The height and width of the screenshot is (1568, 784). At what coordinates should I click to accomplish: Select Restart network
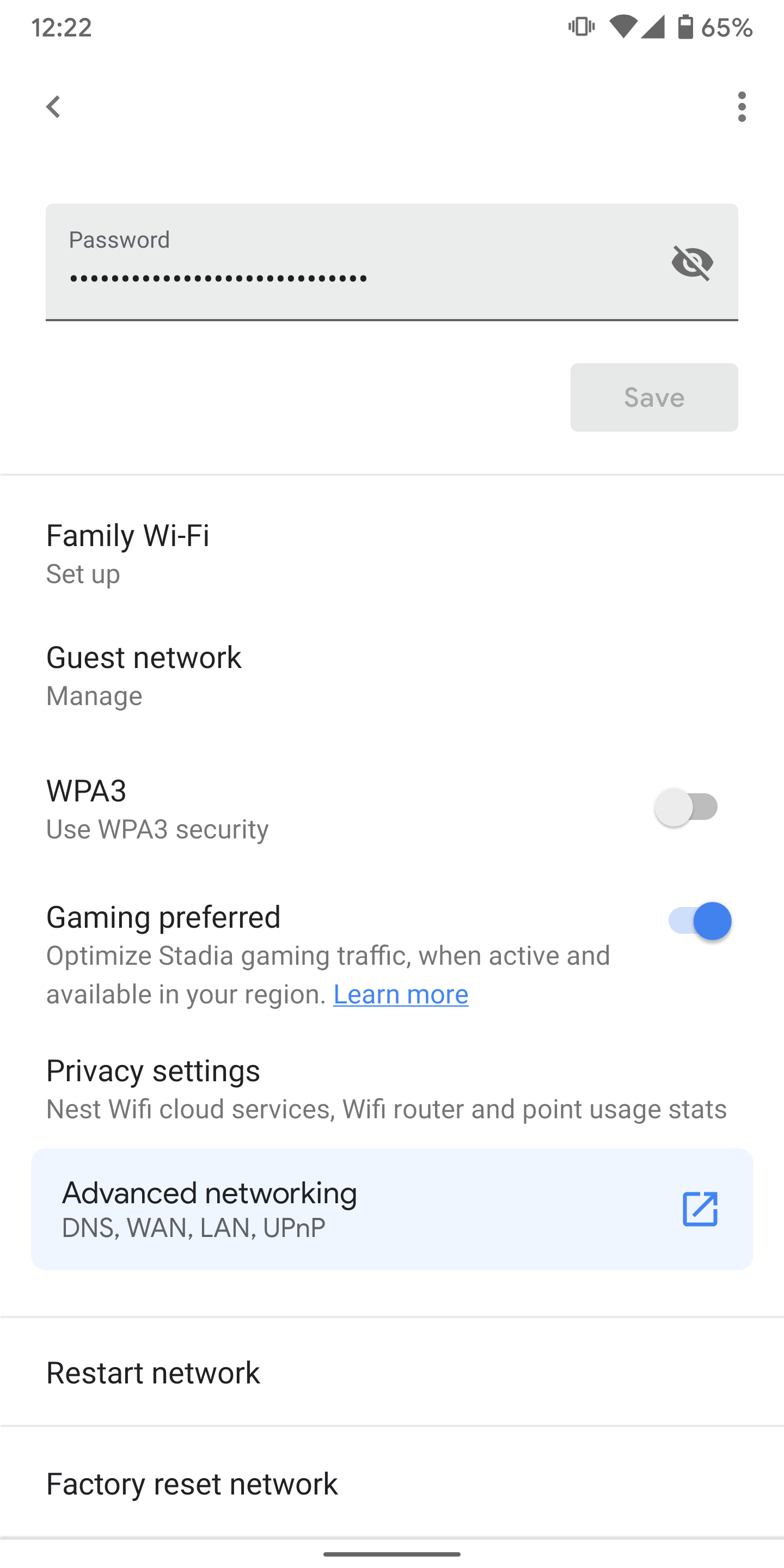tap(243, 1373)
